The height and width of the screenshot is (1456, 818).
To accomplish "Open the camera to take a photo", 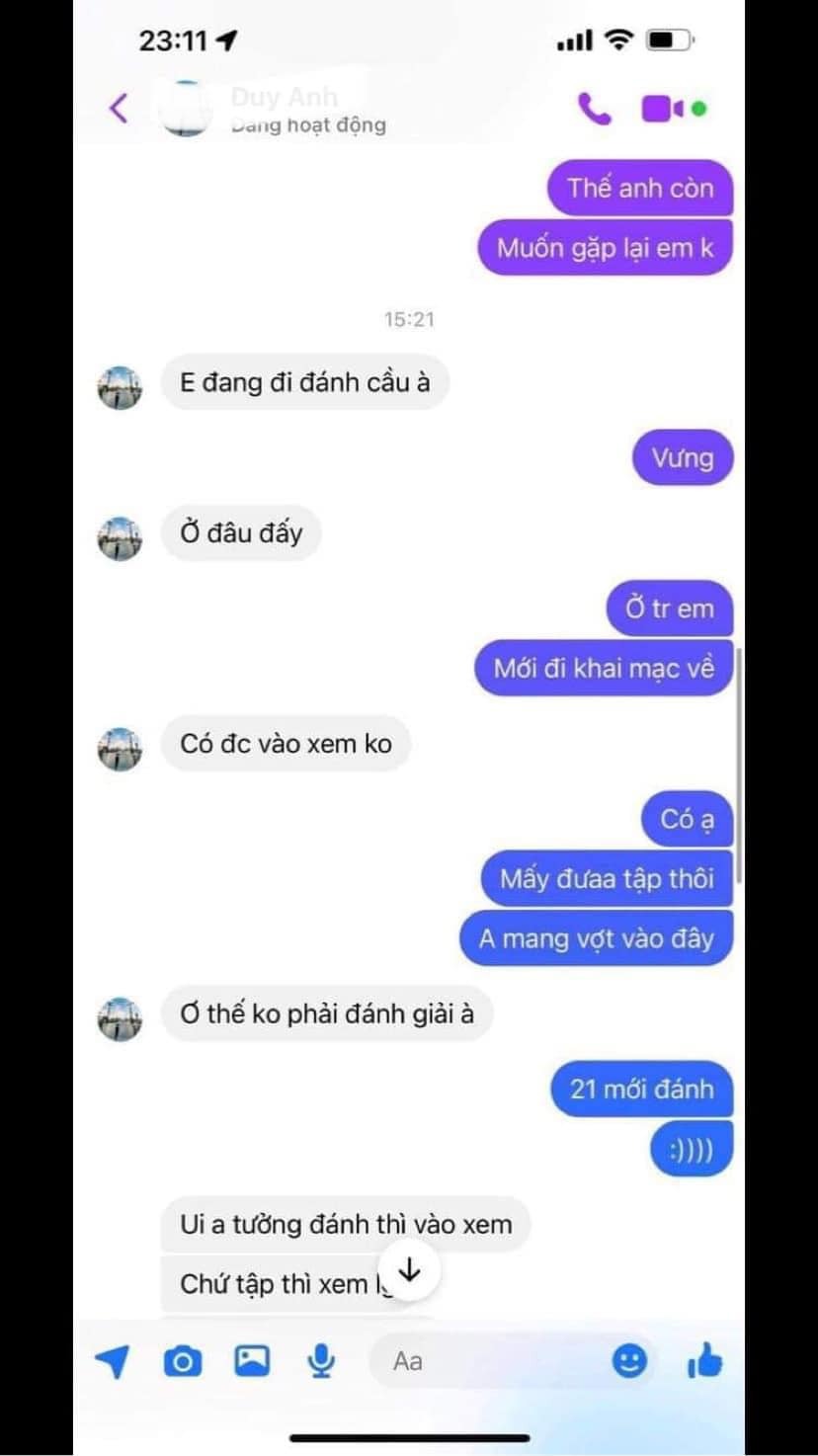I will [182, 1362].
